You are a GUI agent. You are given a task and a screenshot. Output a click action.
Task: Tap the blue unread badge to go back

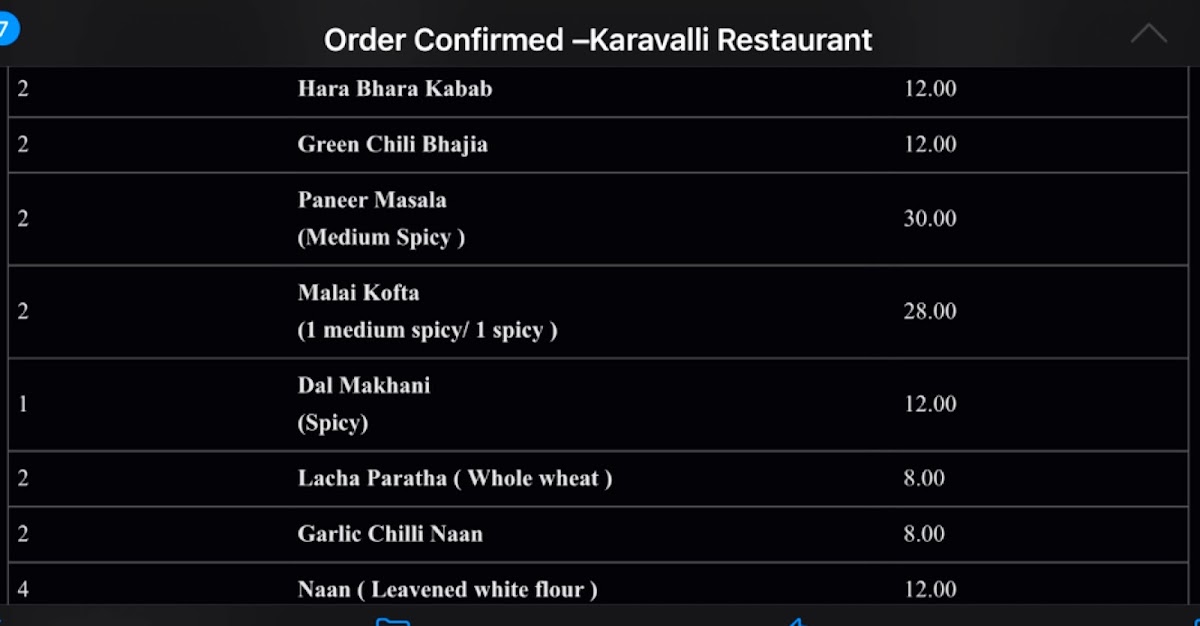[x=6, y=28]
